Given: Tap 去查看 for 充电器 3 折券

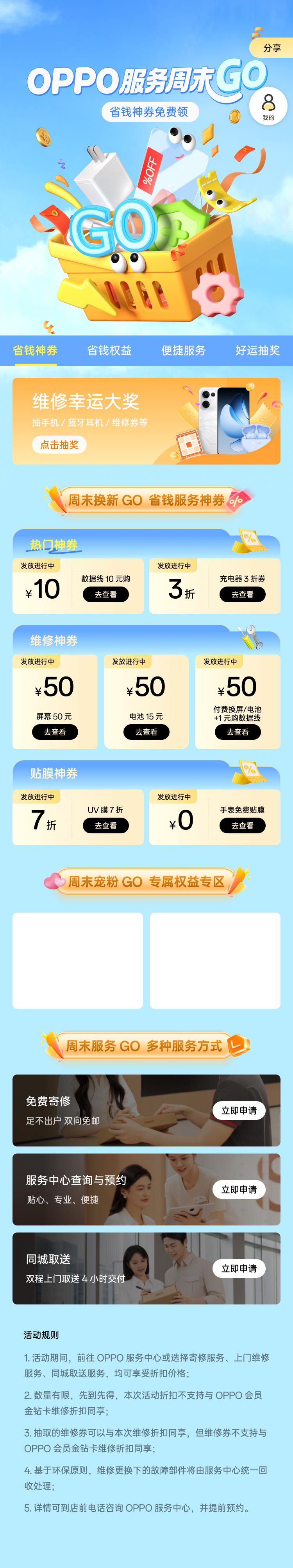Looking at the screenshot, I should (243, 594).
